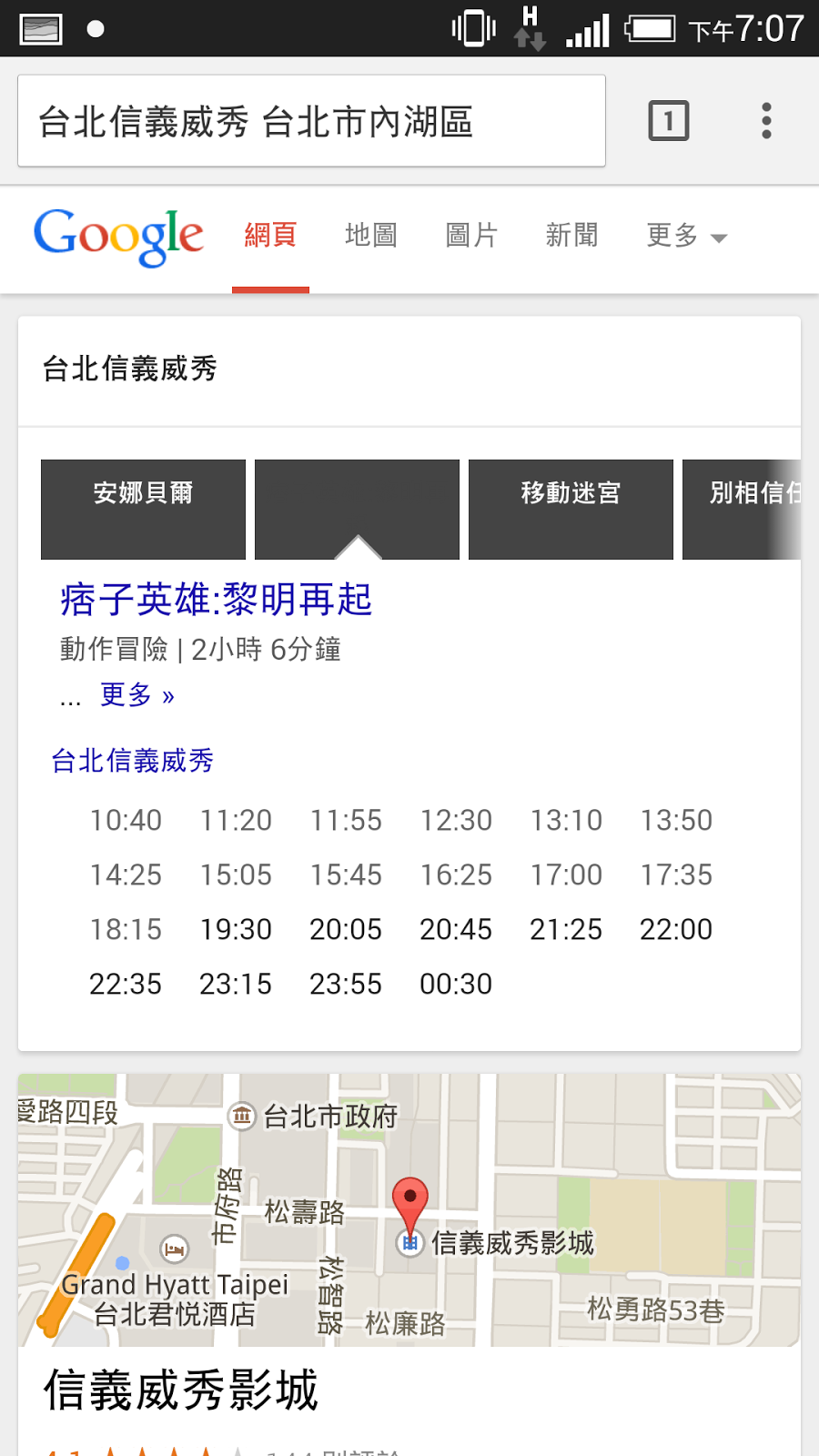This screenshot has width=819, height=1456.
Task: Choose the 19:30 showtime
Action: (236, 929)
